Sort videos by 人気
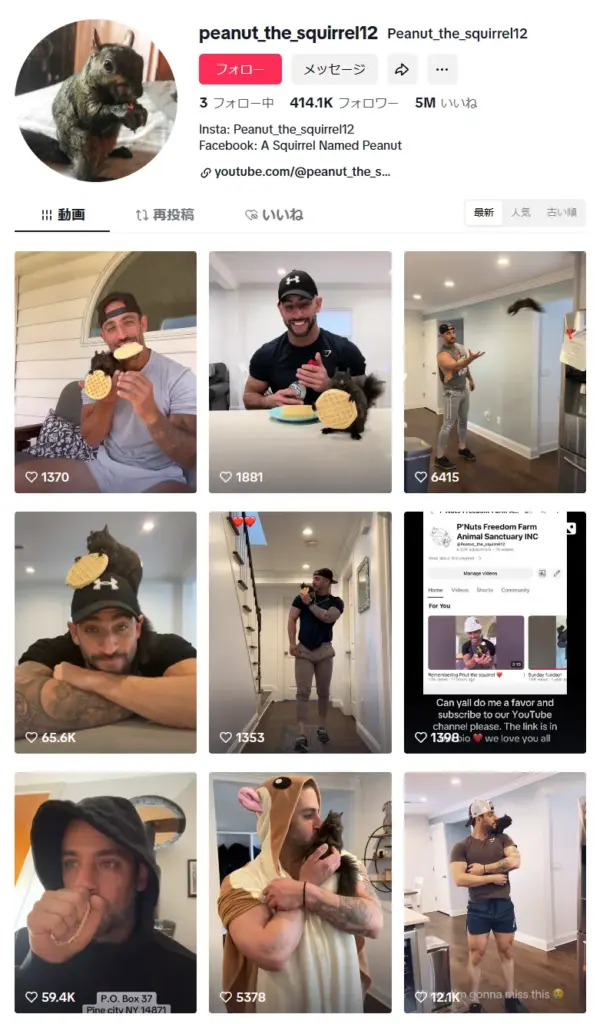This screenshot has height=1024, width=603. tap(521, 213)
